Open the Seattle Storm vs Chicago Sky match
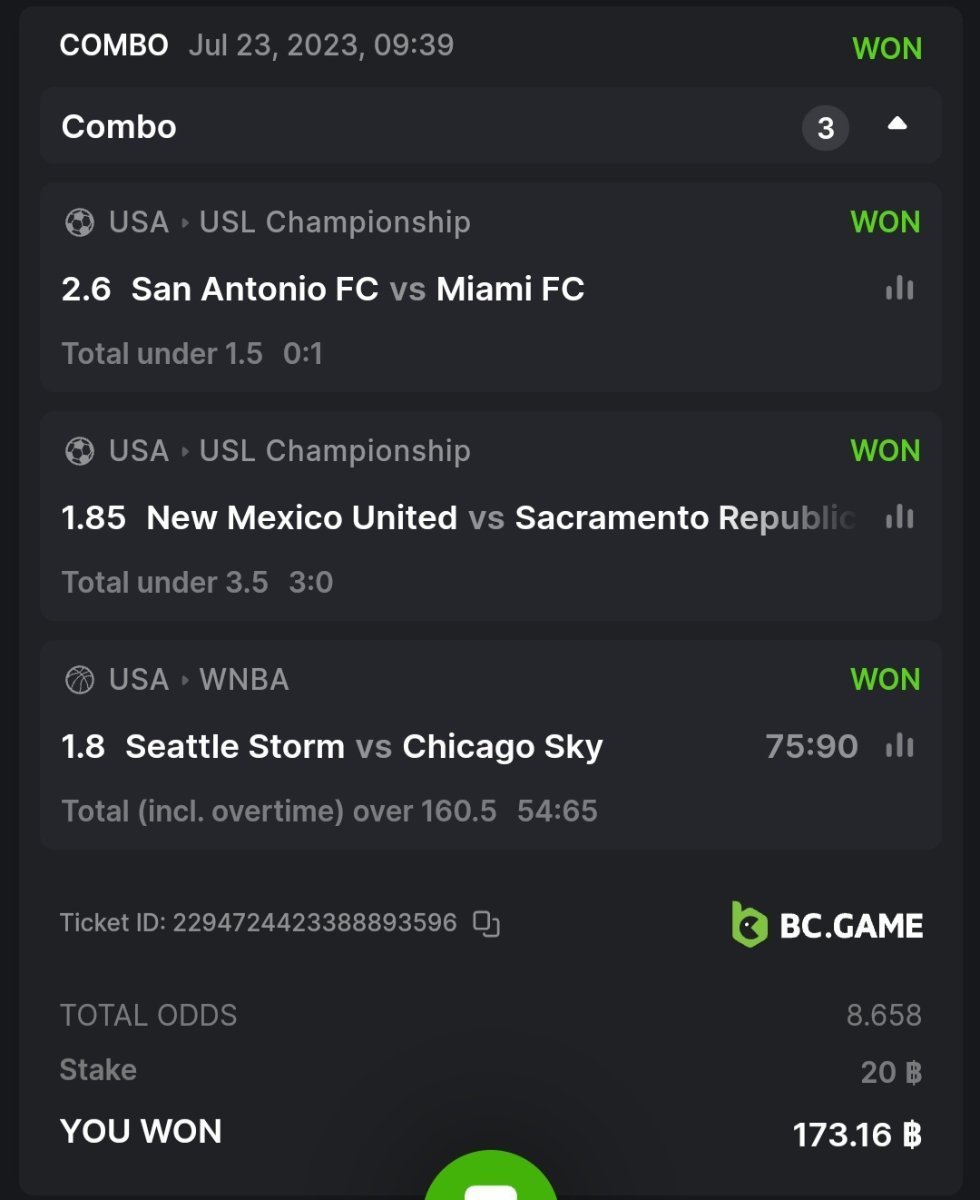The height and width of the screenshot is (1200, 980). [x=364, y=746]
